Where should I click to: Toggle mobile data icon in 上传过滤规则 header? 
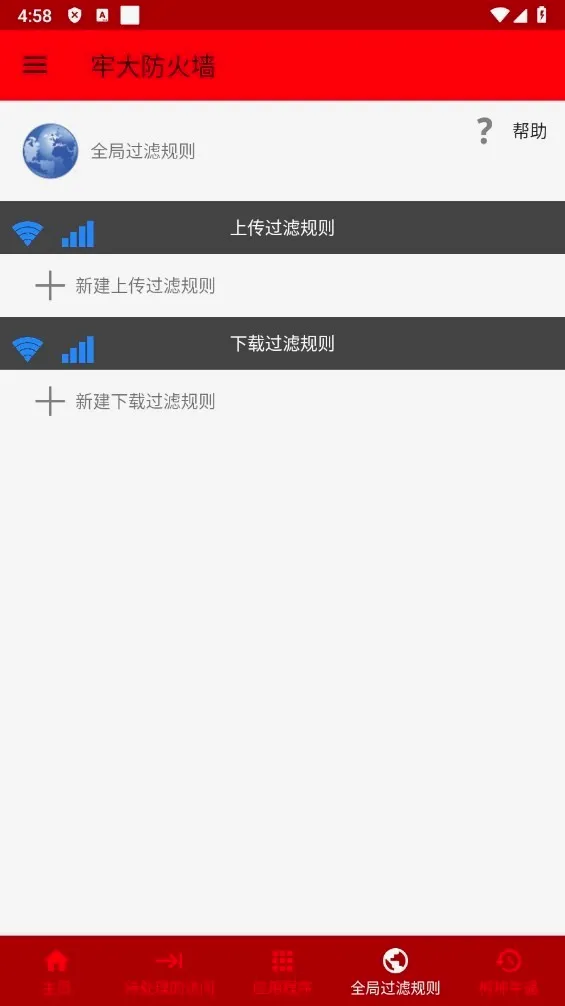click(78, 234)
